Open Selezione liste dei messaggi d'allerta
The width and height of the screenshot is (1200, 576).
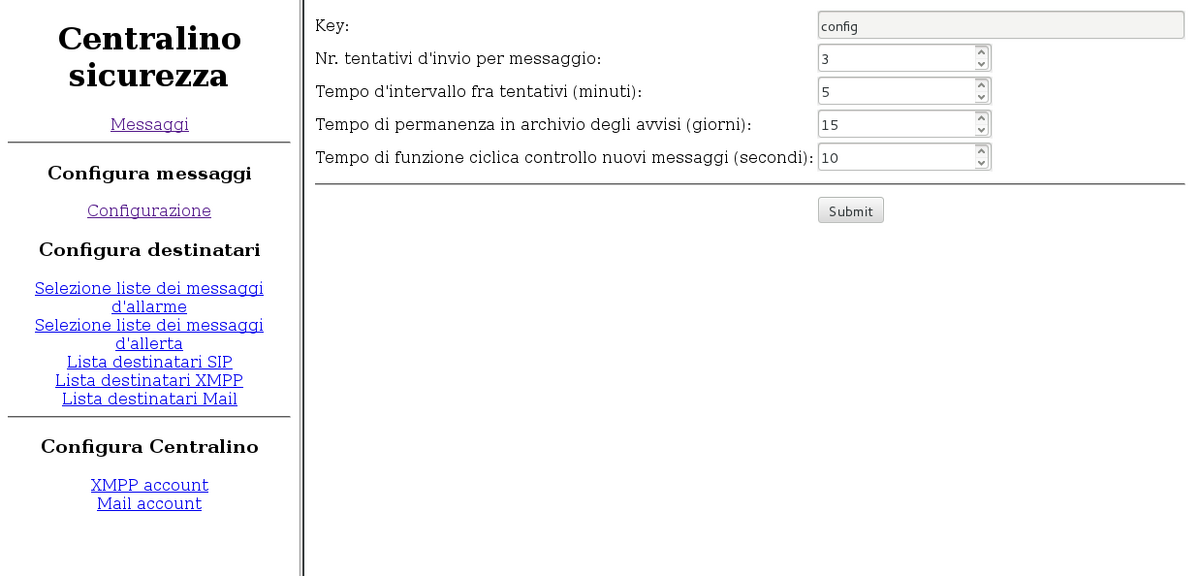pyautogui.click(x=149, y=334)
